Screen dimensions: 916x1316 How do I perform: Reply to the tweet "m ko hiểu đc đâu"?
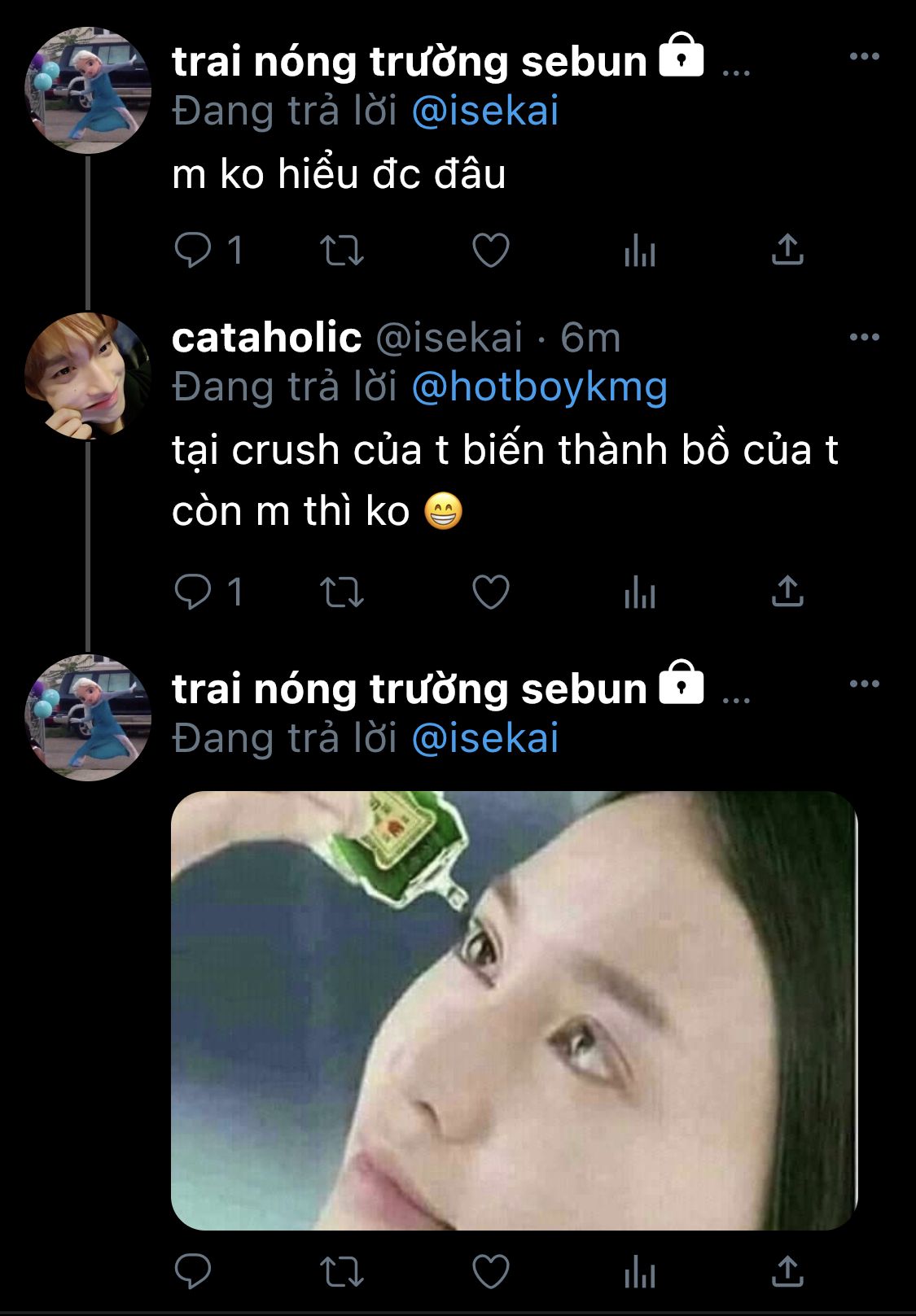(193, 250)
